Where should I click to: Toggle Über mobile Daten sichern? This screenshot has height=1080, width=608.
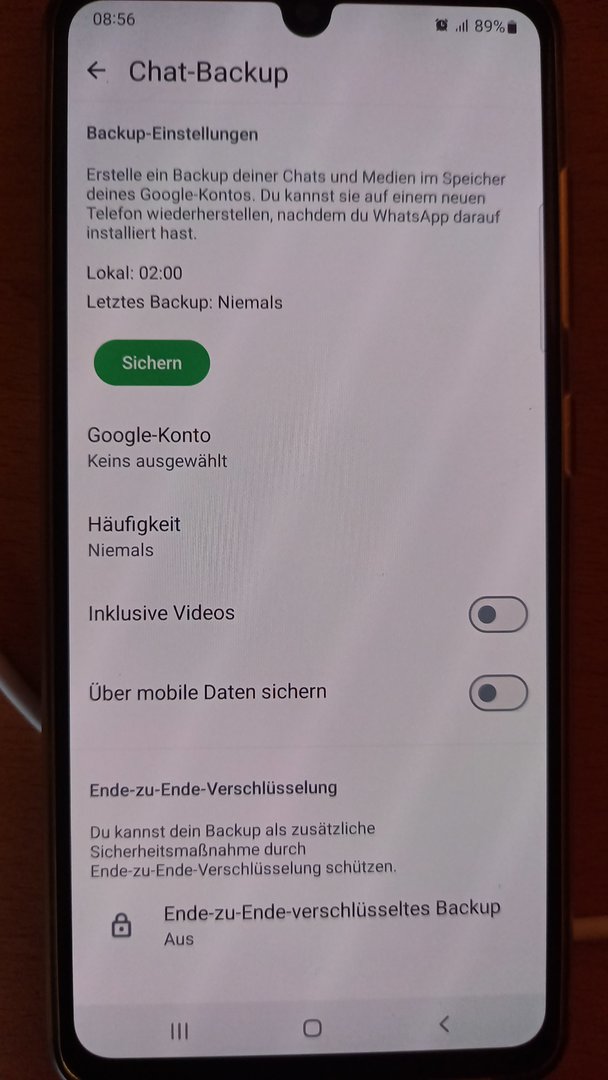click(x=497, y=692)
